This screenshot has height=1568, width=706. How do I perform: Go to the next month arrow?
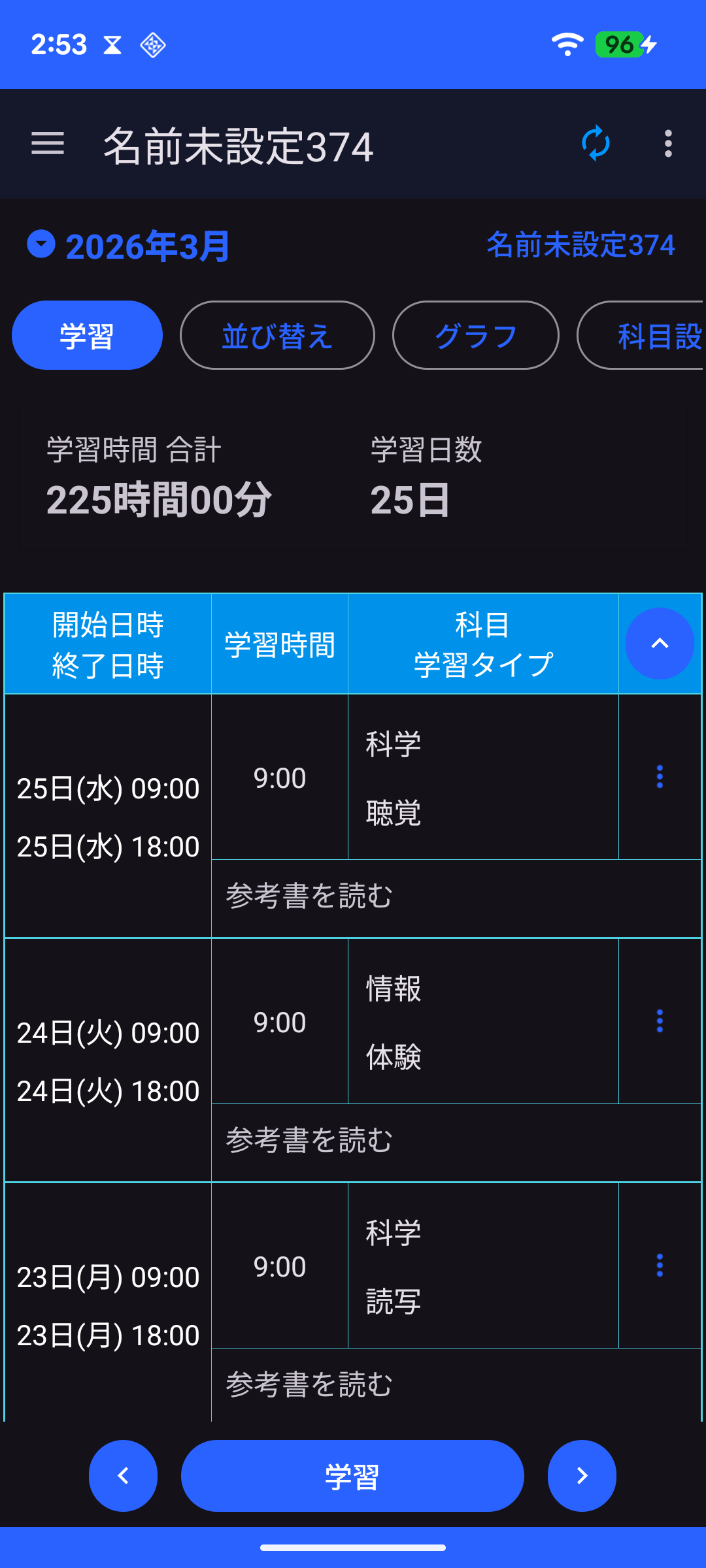pos(582,1476)
